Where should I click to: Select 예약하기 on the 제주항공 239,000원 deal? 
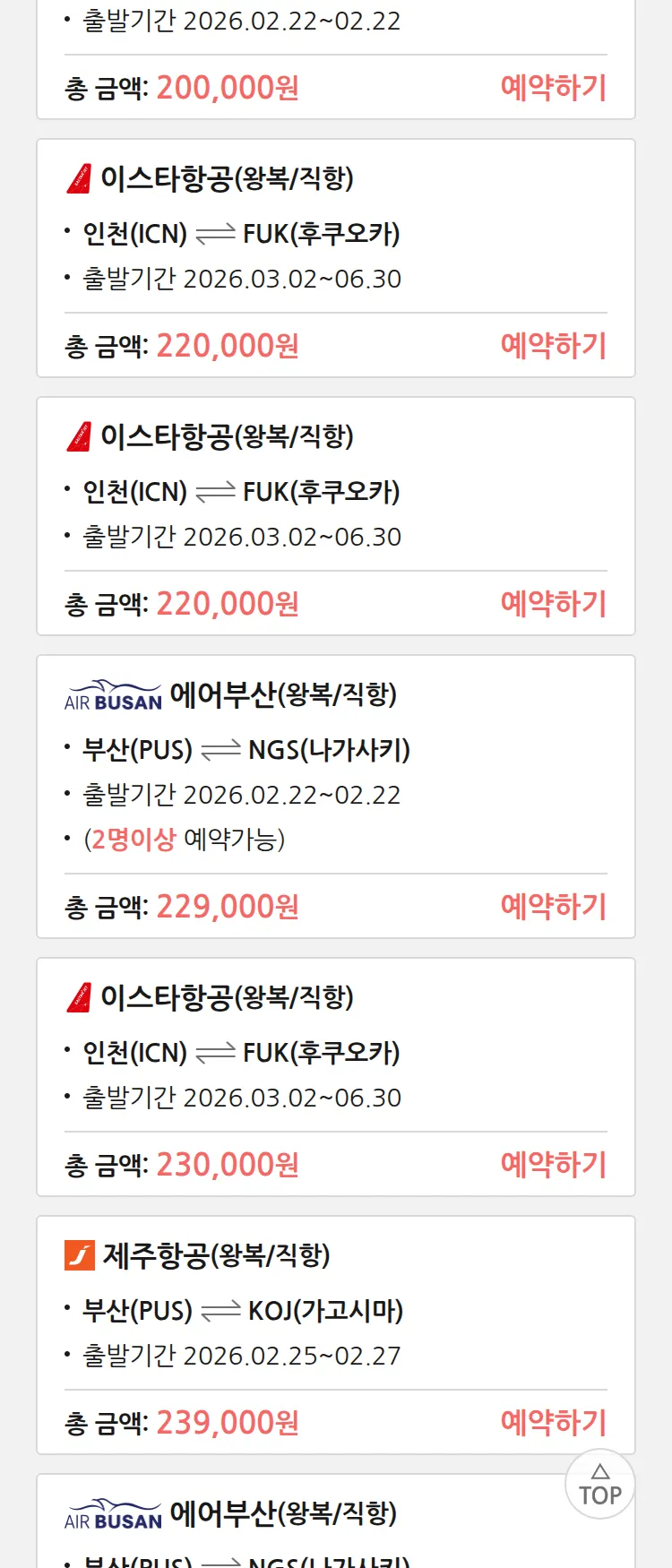[553, 1423]
